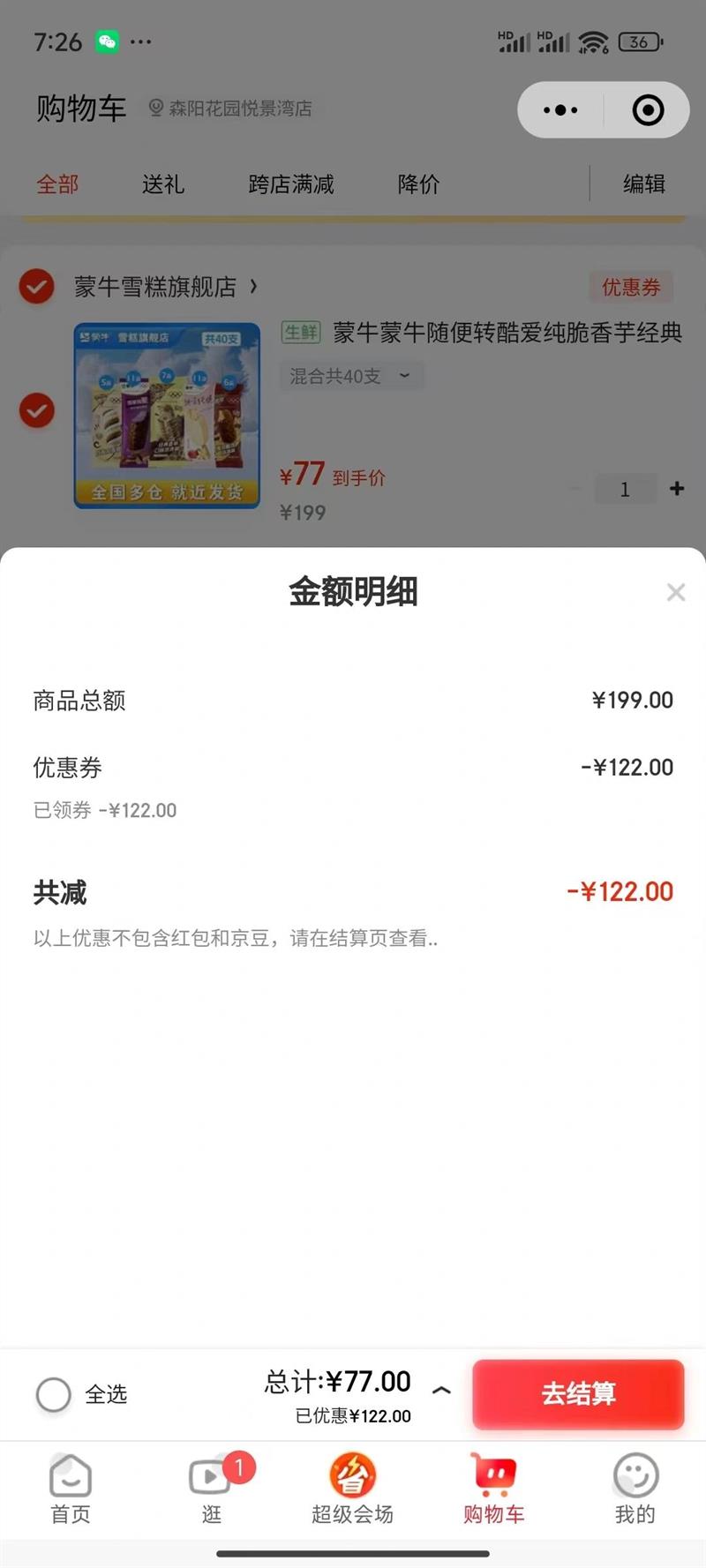
Task: Increase item quantity with the plus button
Action: point(677,488)
